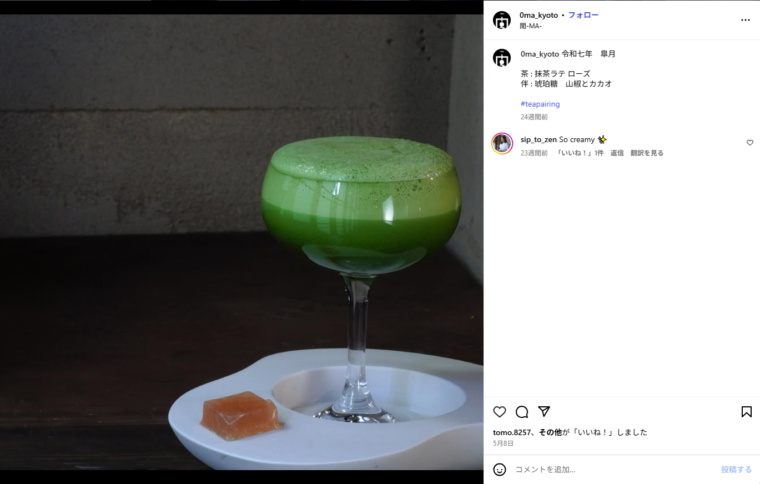Image resolution: width=760 pixels, height=484 pixels.
Task: Open the post's three-dot options menu
Action: click(745, 20)
